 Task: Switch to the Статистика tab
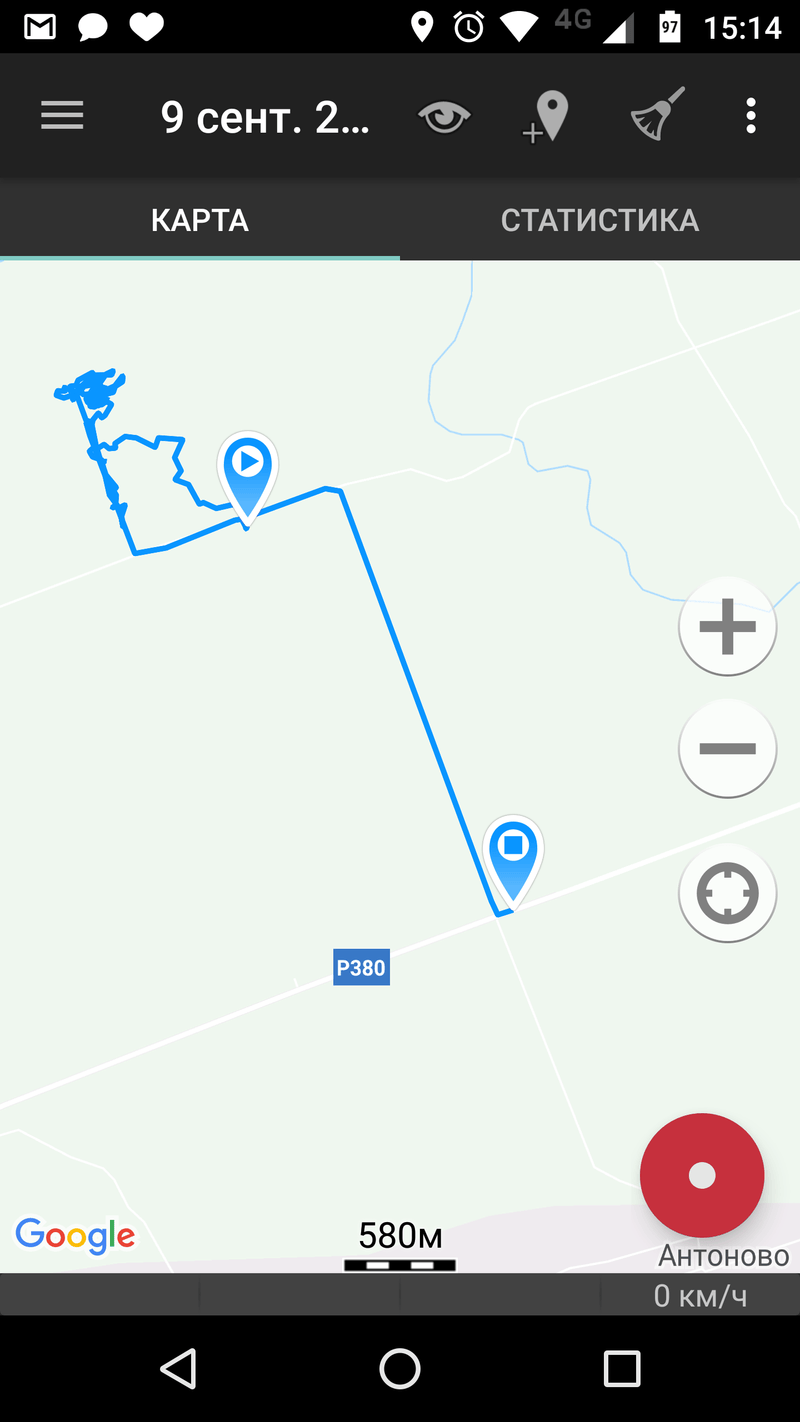click(599, 220)
